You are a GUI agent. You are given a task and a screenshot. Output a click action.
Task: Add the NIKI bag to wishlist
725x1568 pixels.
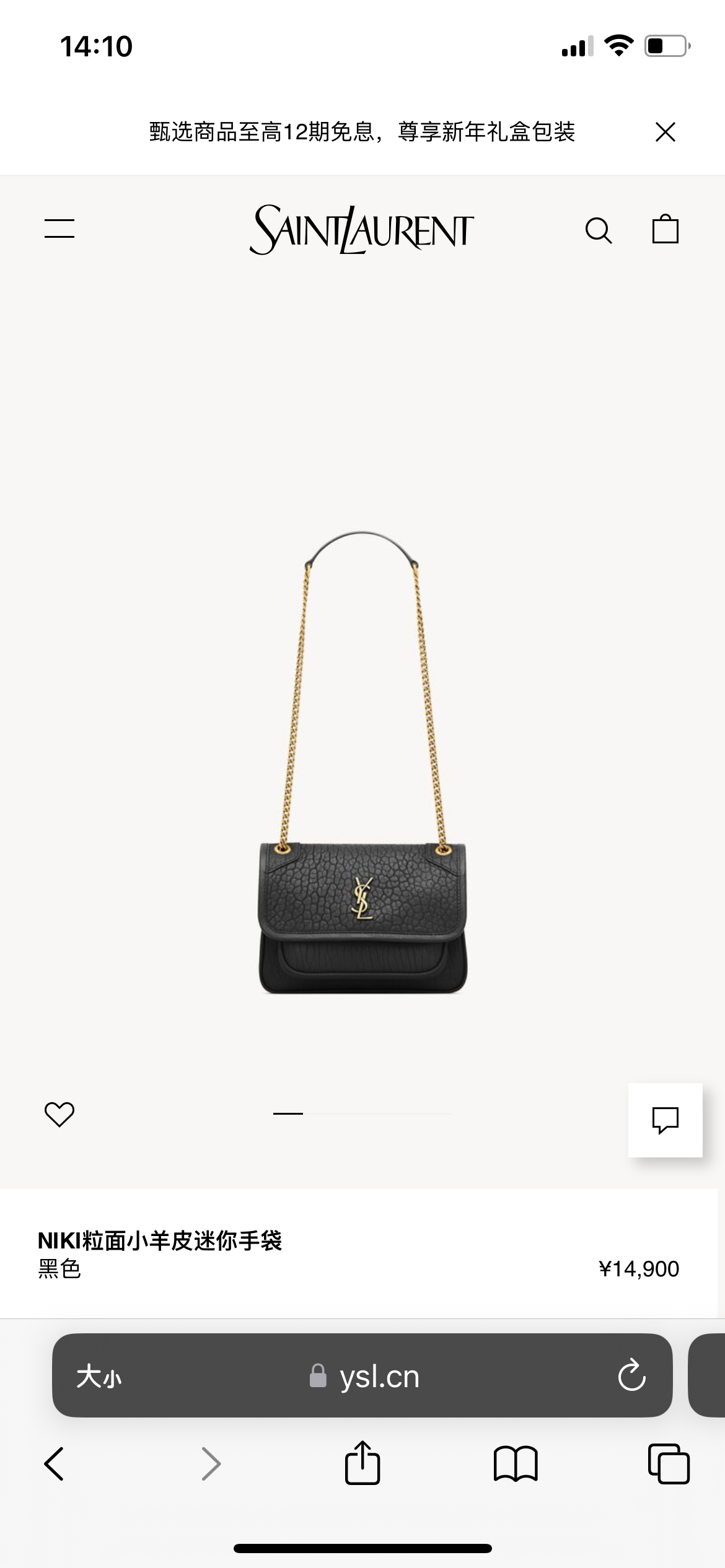point(59,1114)
